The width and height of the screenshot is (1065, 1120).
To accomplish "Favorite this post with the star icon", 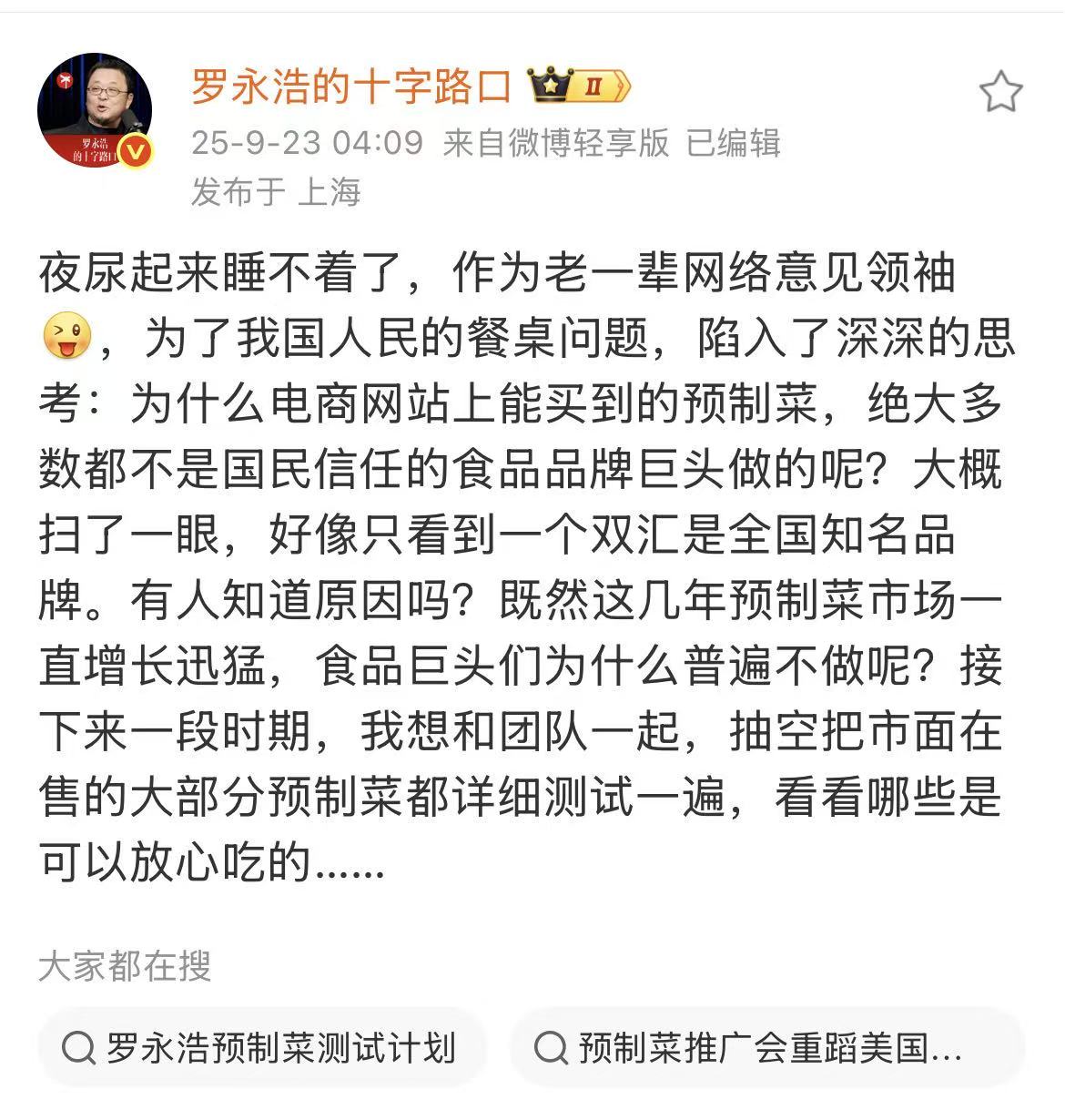I will pyautogui.click(x=1000, y=91).
